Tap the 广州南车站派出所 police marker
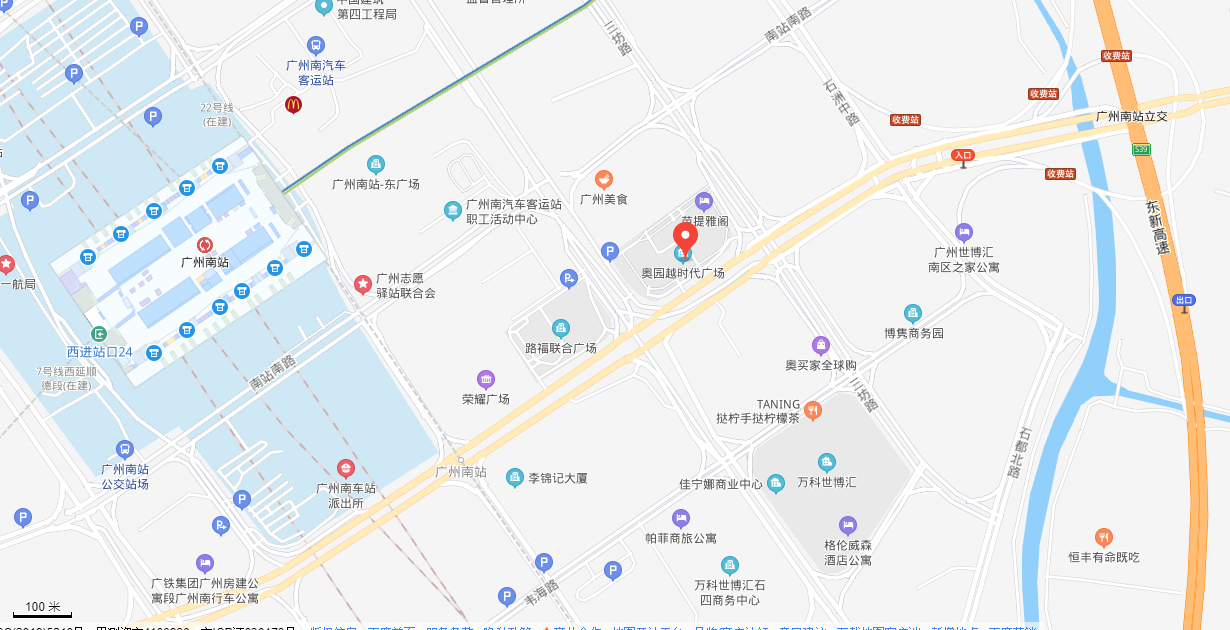The width and height of the screenshot is (1230, 630). tap(345, 468)
